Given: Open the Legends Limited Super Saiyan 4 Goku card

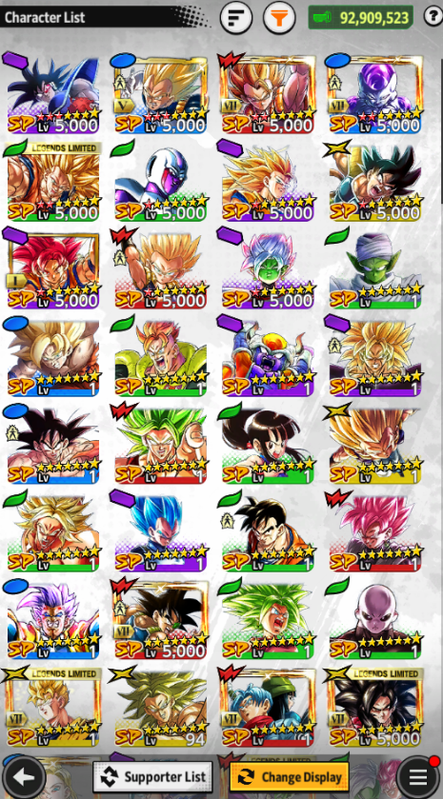Looking at the screenshot, I should [375, 708].
